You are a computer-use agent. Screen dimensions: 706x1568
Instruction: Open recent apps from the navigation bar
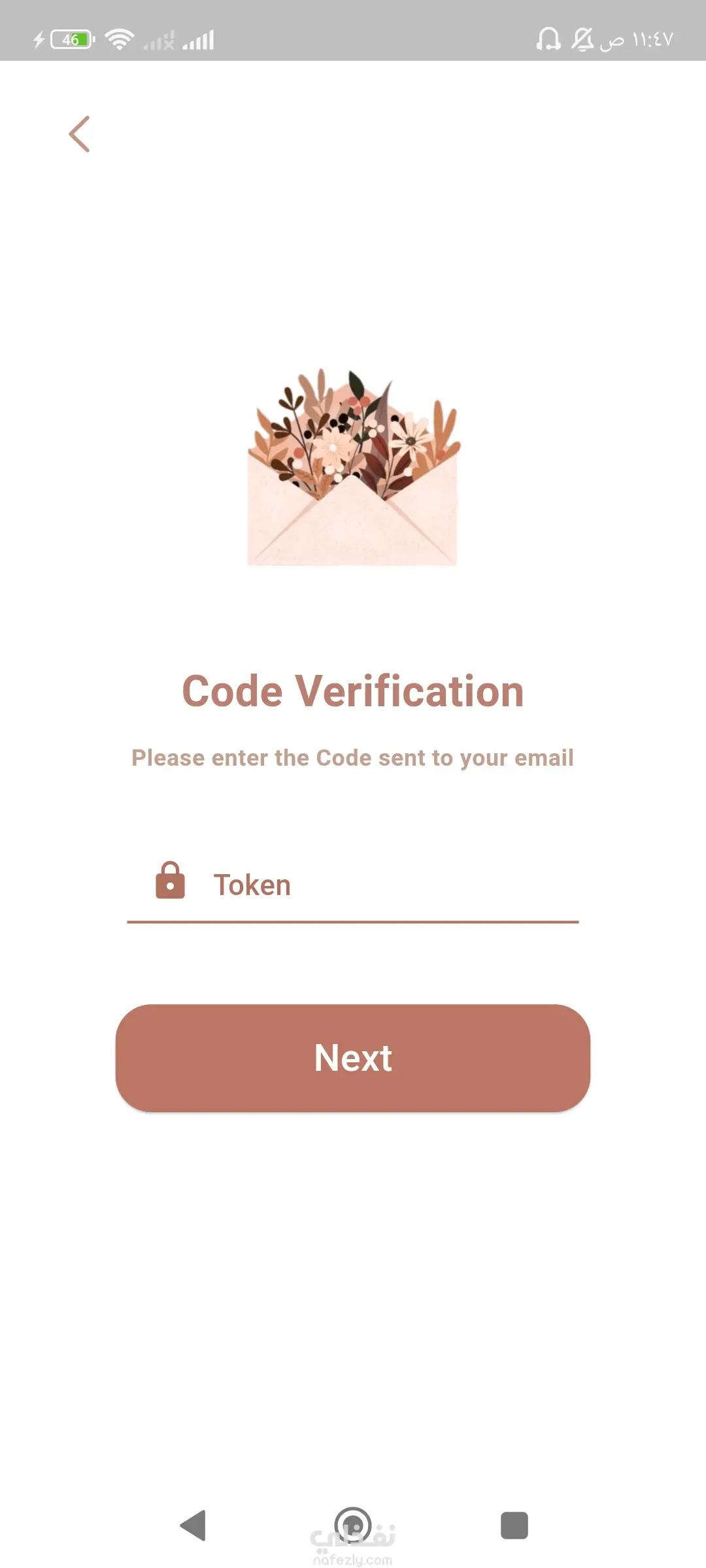tap(514, 1526)
